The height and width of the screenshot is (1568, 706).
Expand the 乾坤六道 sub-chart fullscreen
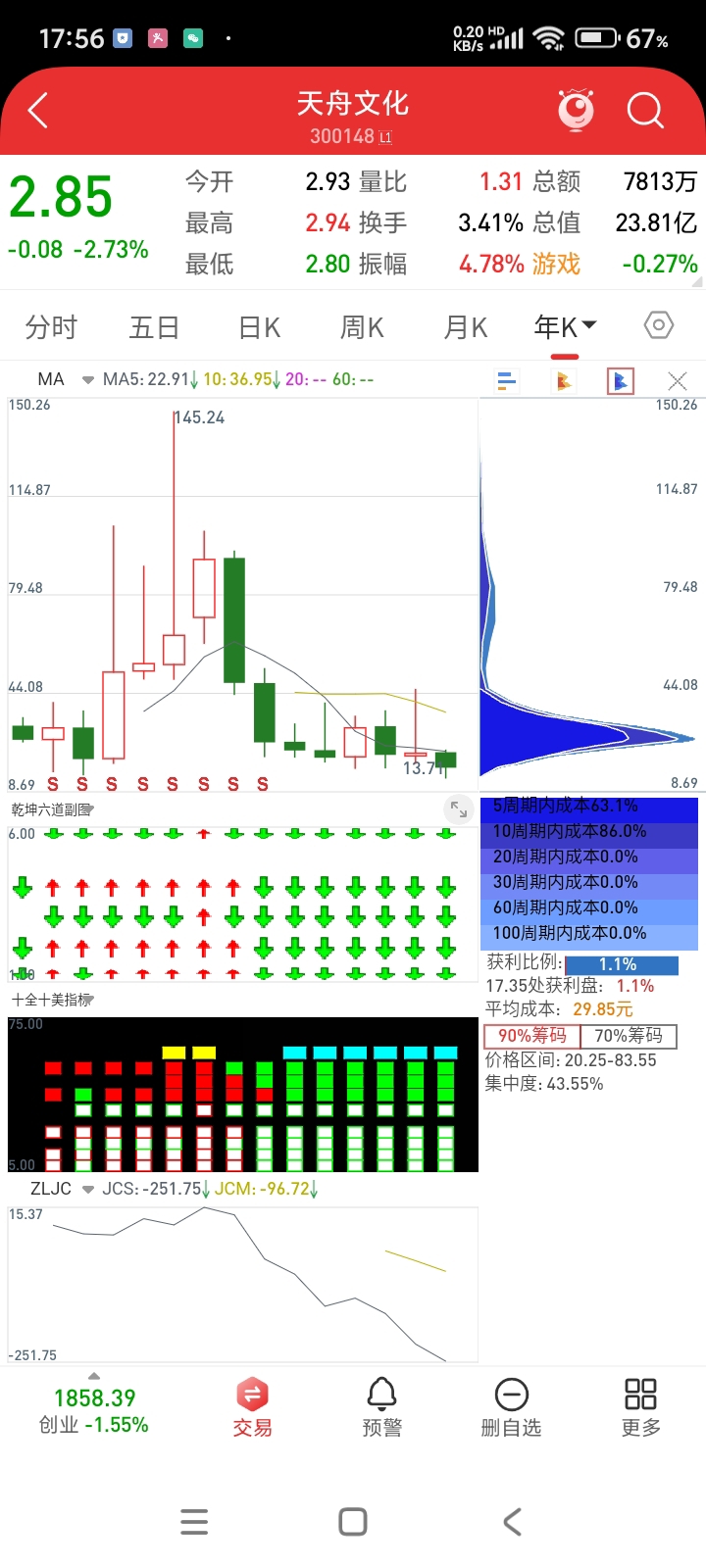[458, 809]
